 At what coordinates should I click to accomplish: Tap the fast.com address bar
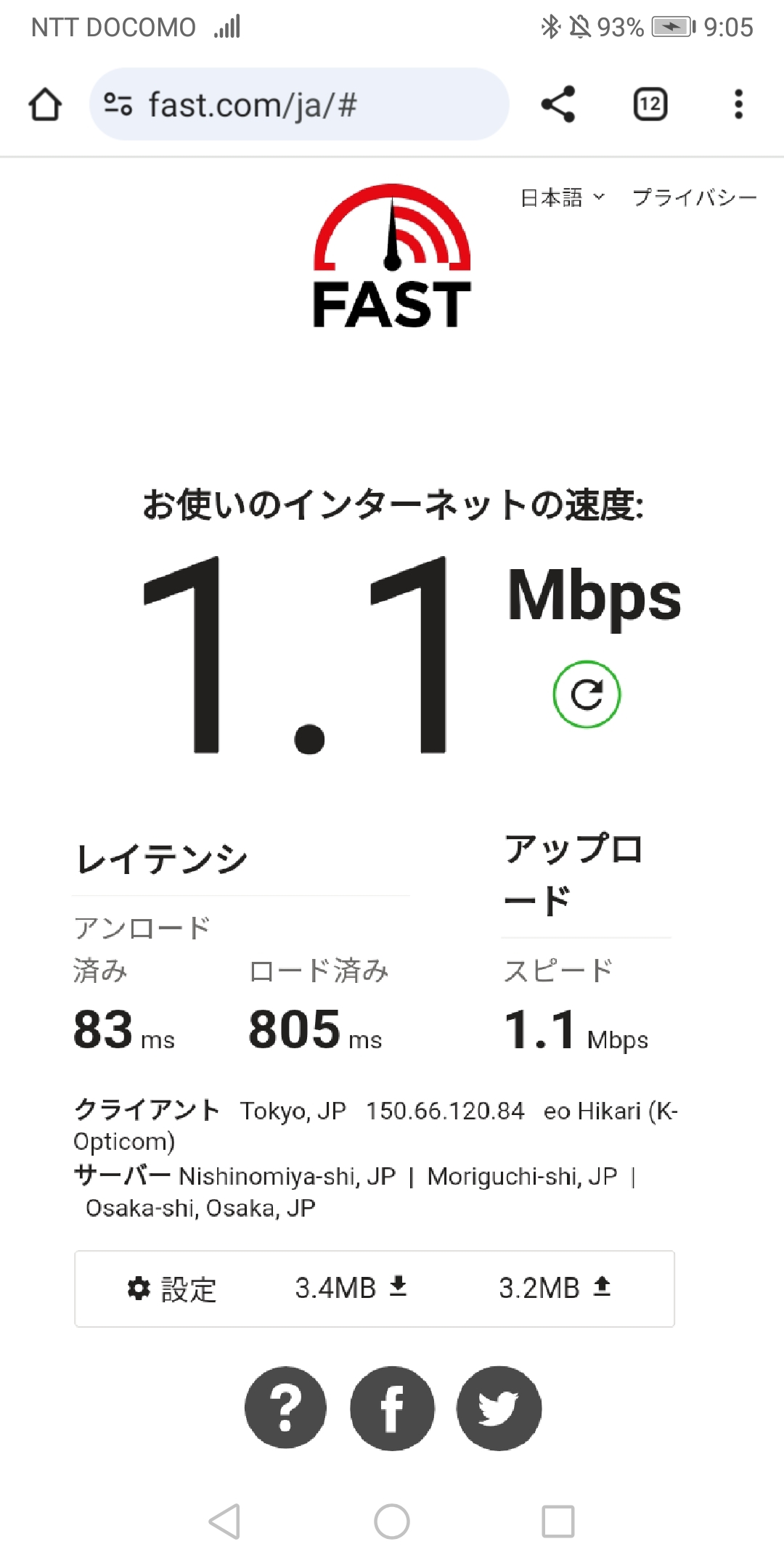(299, 105)
